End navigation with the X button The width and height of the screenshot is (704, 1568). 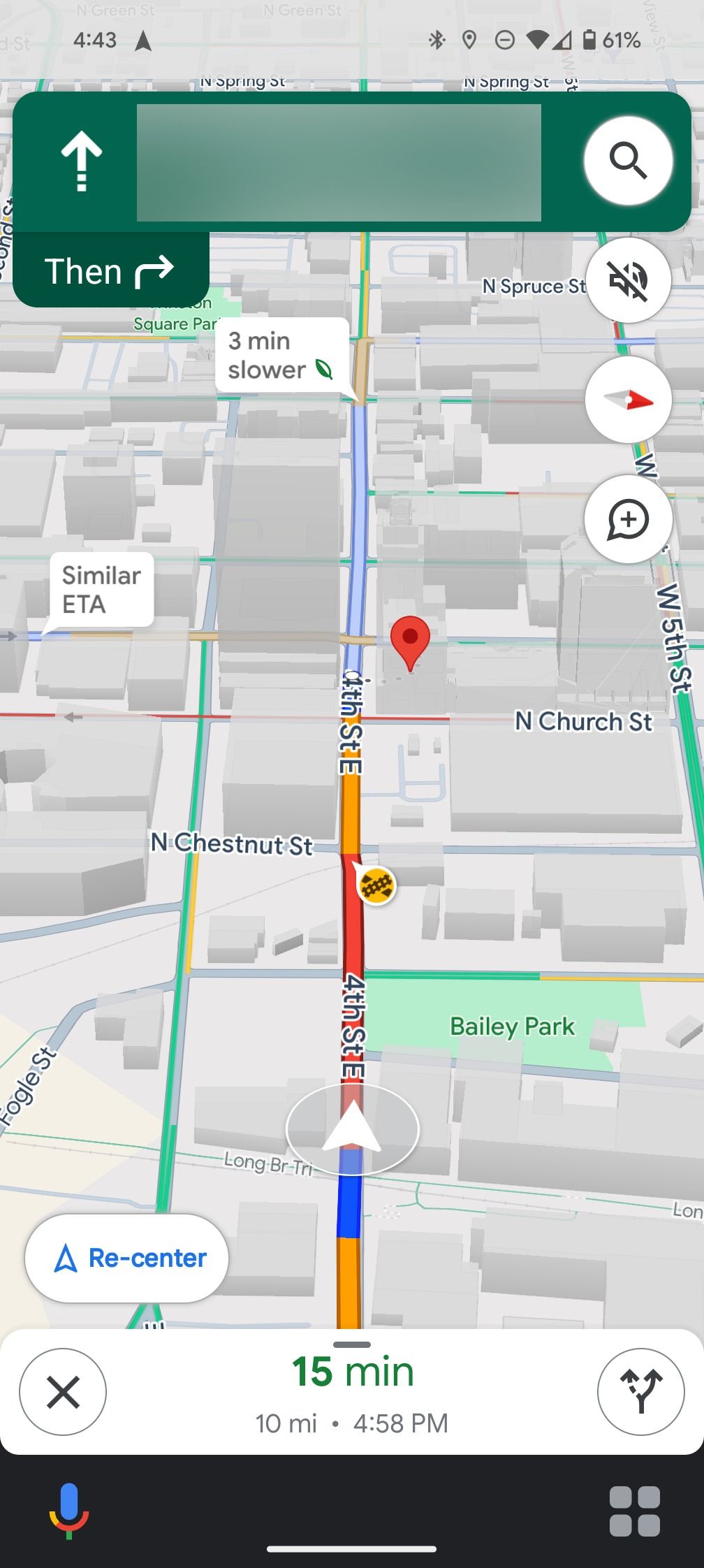(63, 1392)
